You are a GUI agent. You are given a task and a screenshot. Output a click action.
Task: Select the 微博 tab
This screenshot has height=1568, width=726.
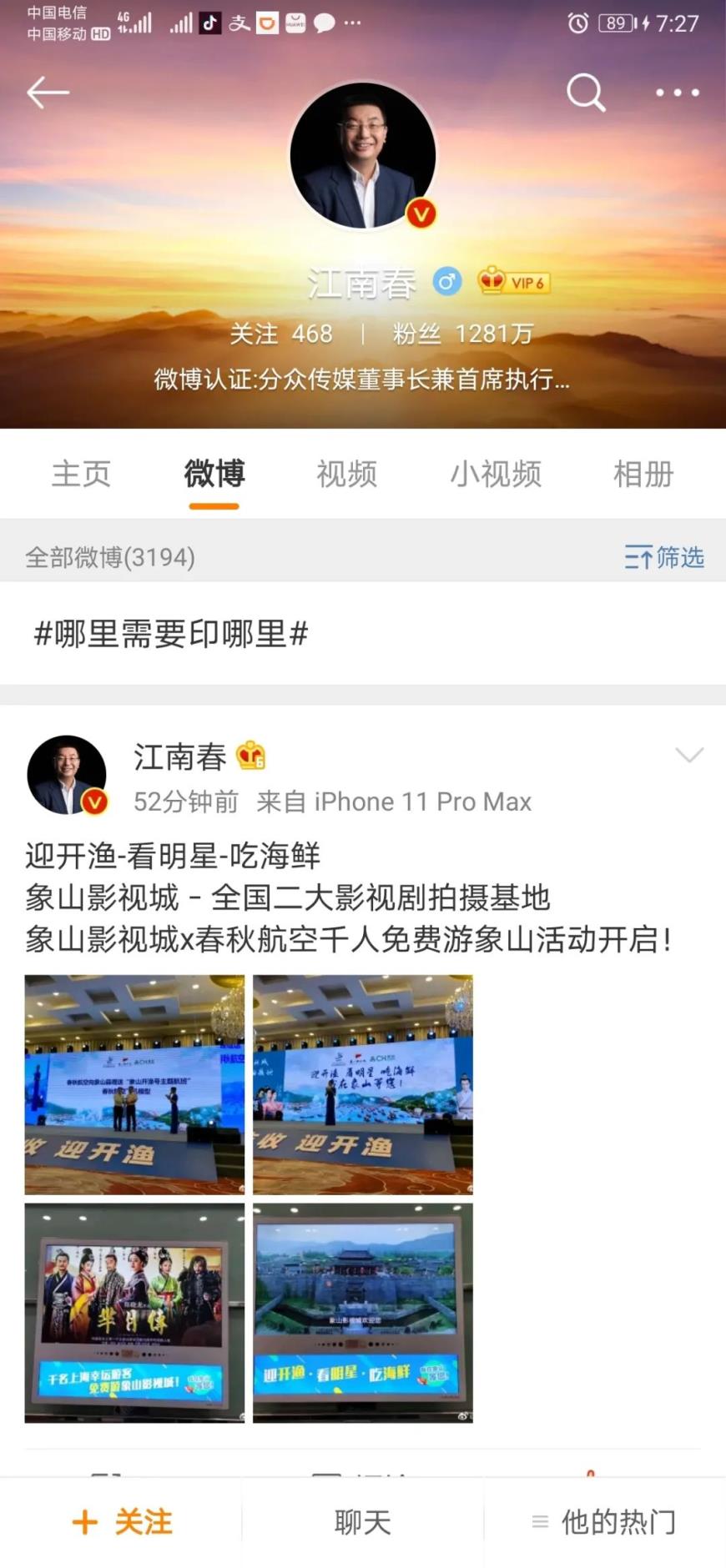click(x=214, y=474)
